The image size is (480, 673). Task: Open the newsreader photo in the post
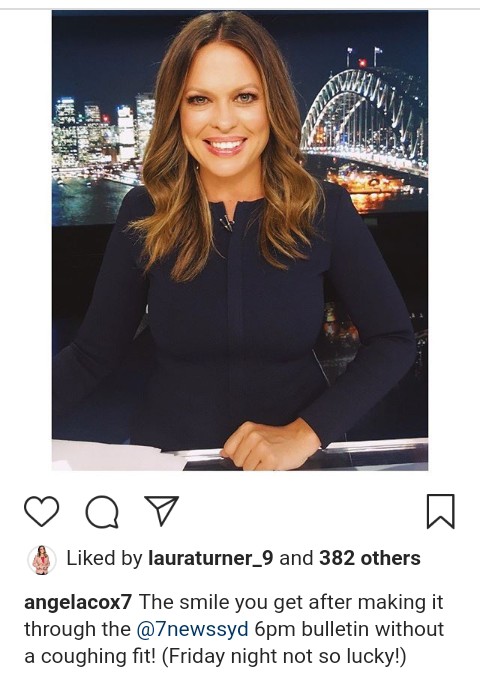pos(240,240)
